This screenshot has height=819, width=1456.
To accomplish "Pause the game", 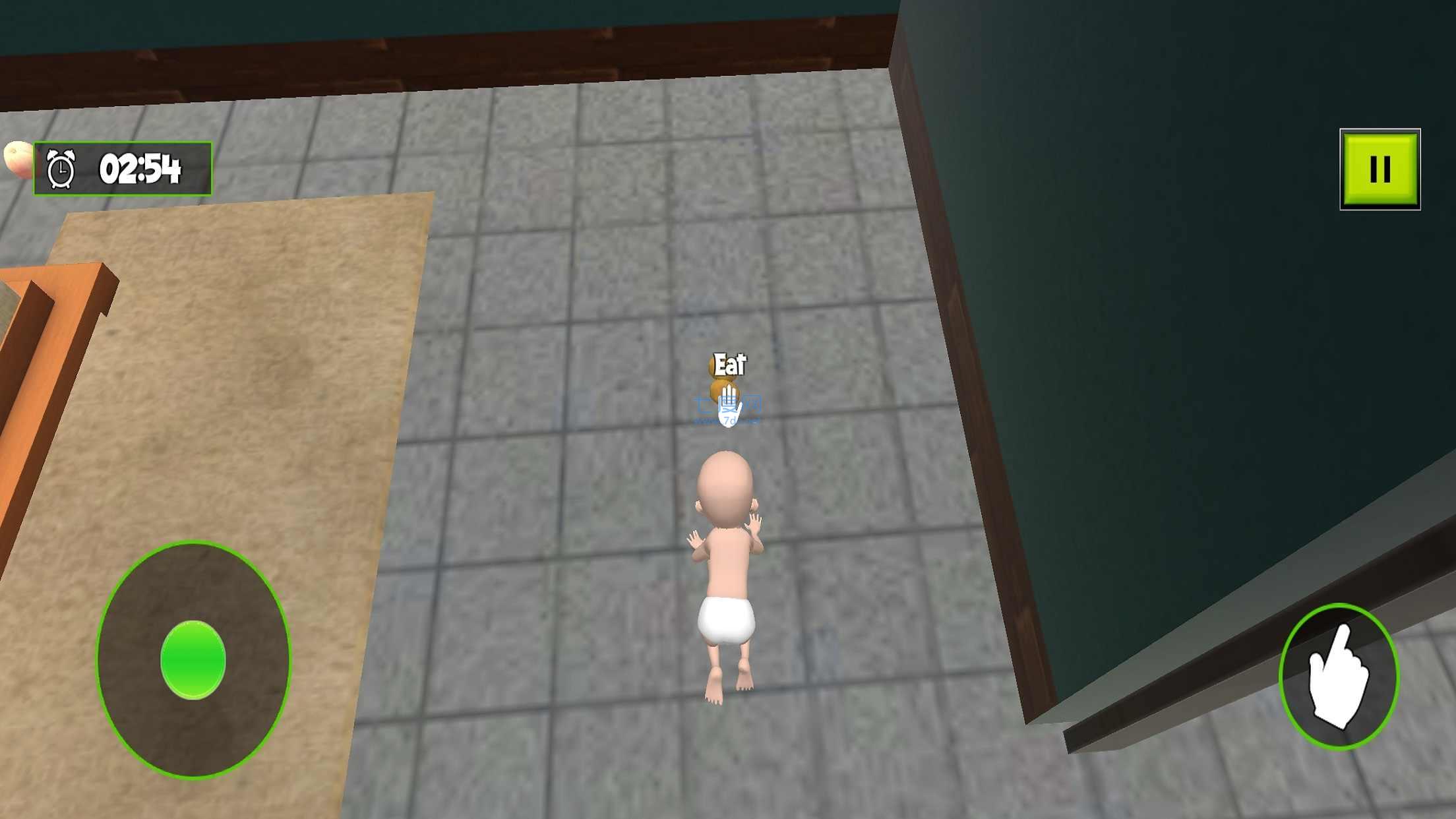I will point(1380,169).
